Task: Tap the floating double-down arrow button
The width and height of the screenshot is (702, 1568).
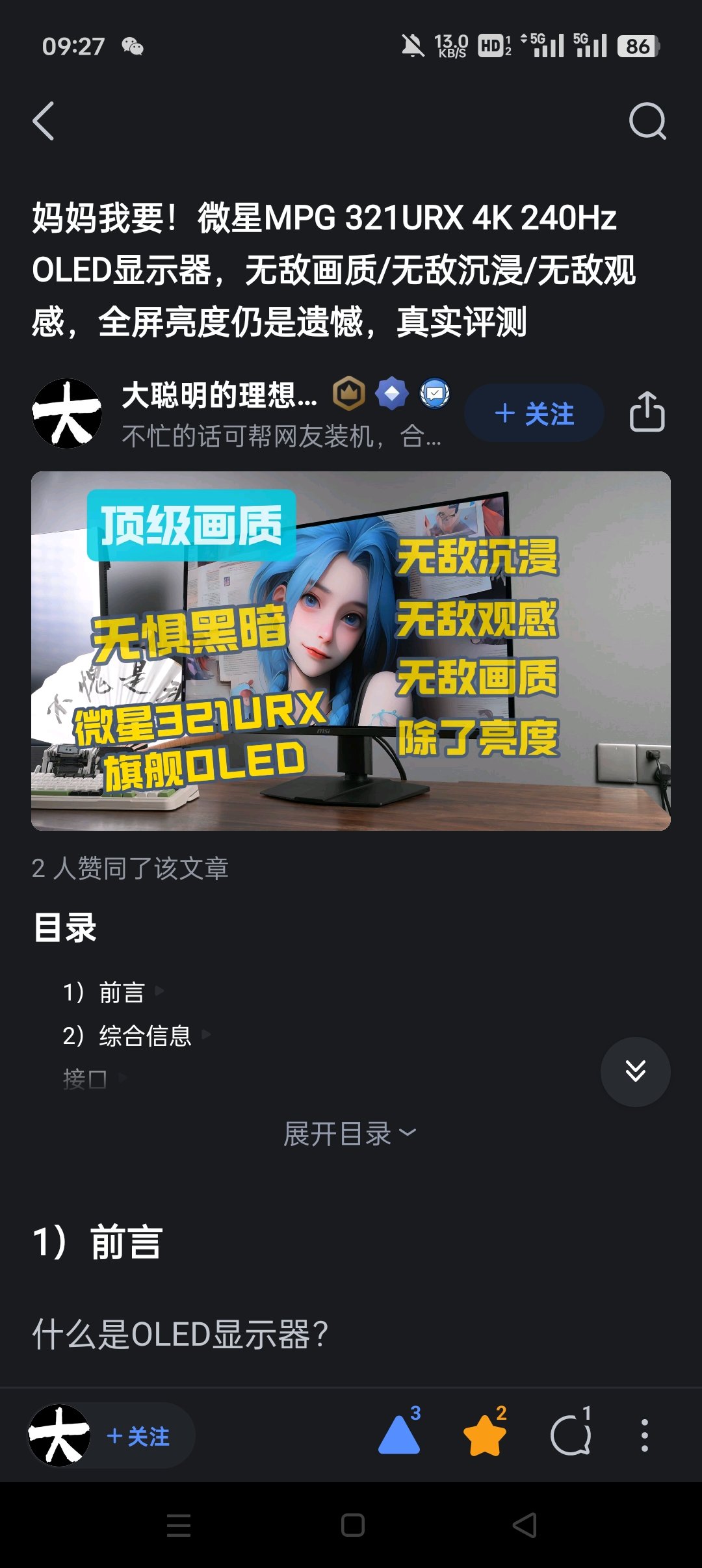Action: pos(635,1071)
